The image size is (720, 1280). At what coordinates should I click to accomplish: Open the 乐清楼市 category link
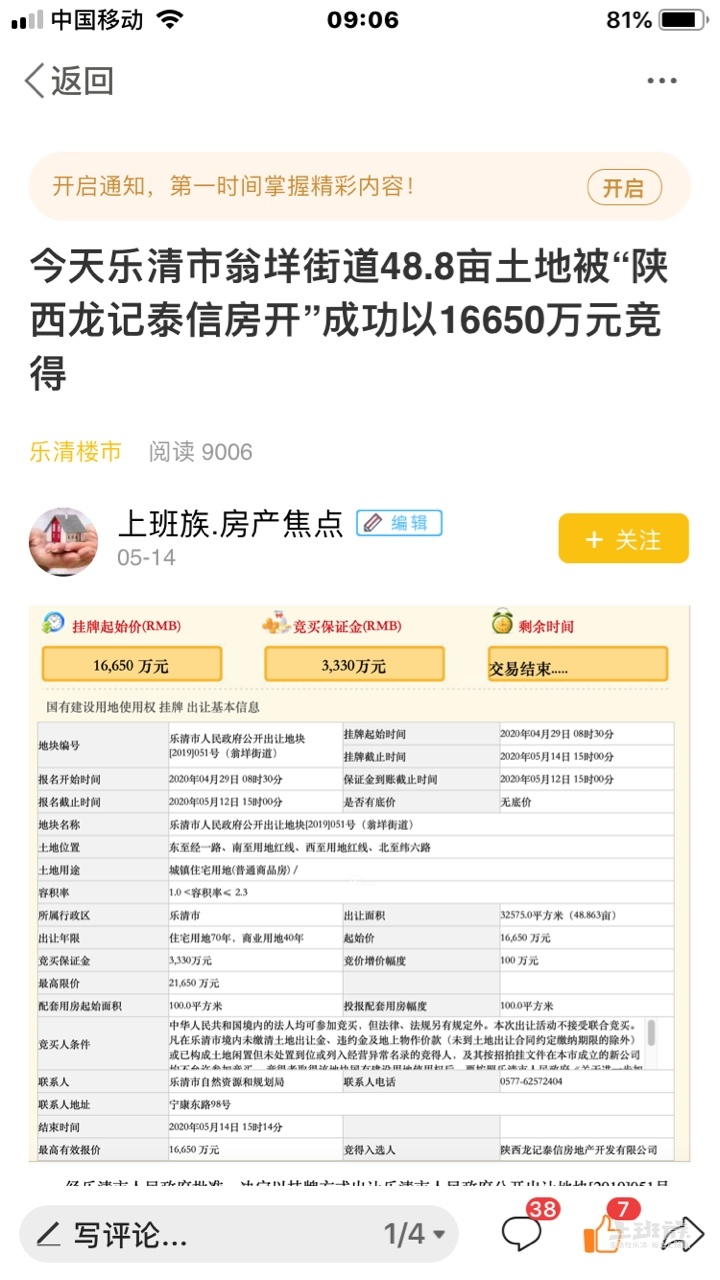[76, 452]
